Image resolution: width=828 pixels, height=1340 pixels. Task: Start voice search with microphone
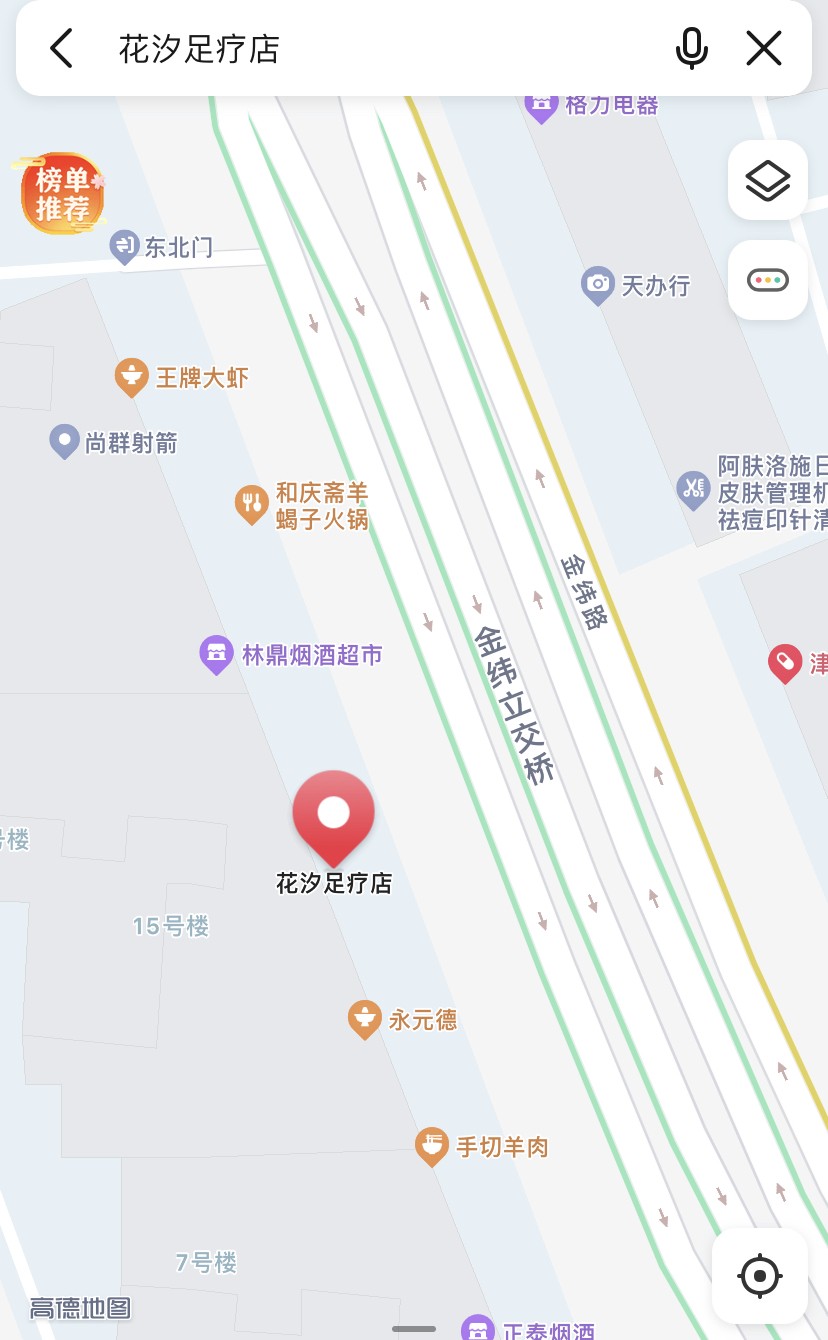point(691,48)
